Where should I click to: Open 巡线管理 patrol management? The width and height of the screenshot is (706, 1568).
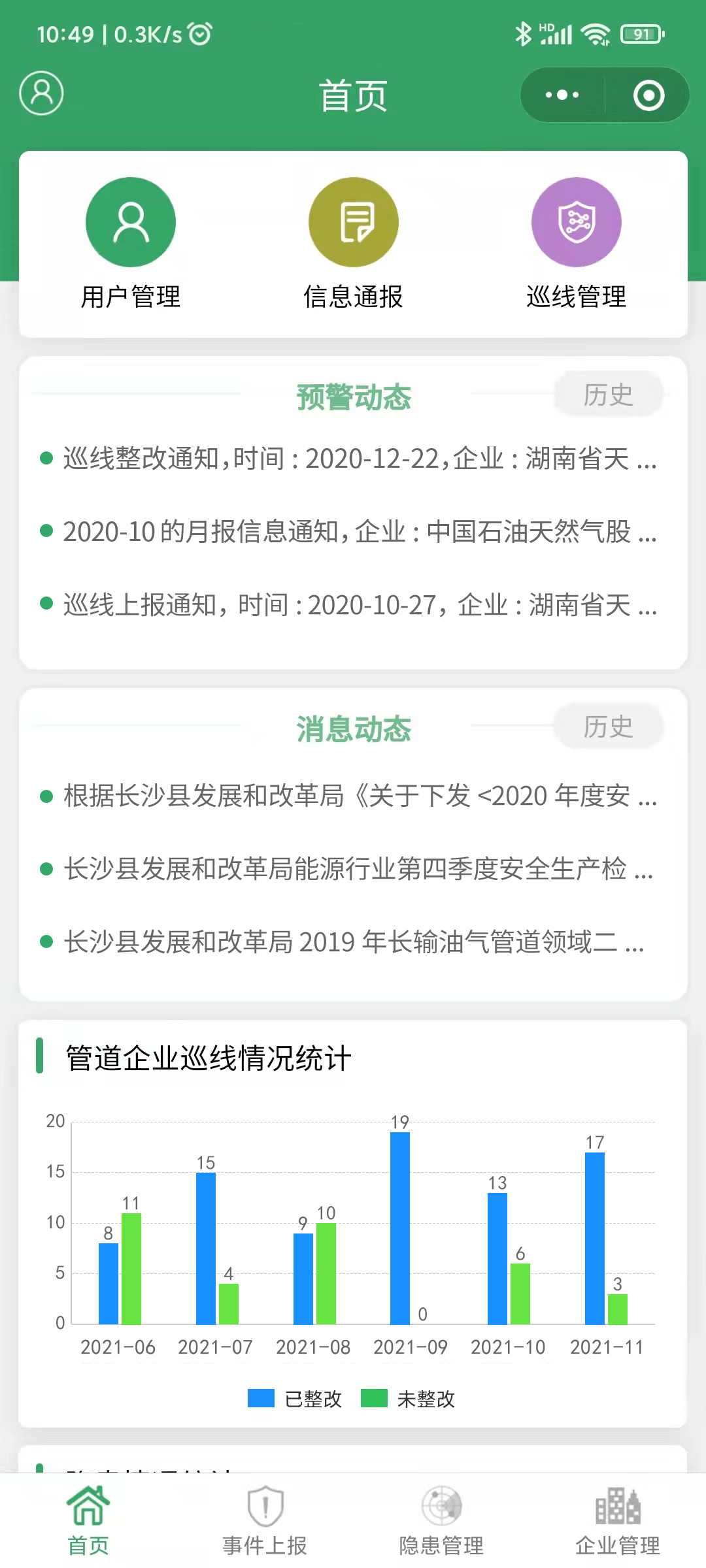point(576,243)
